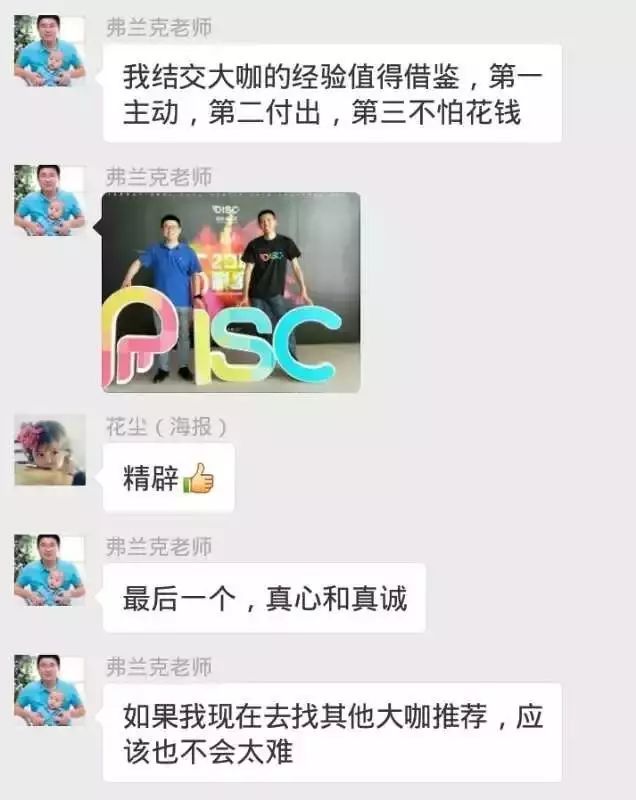View 弗兰克老师's avatar beside the 我结交大咖 message
Screen dimensions: 636x800
tap(49, 50)
